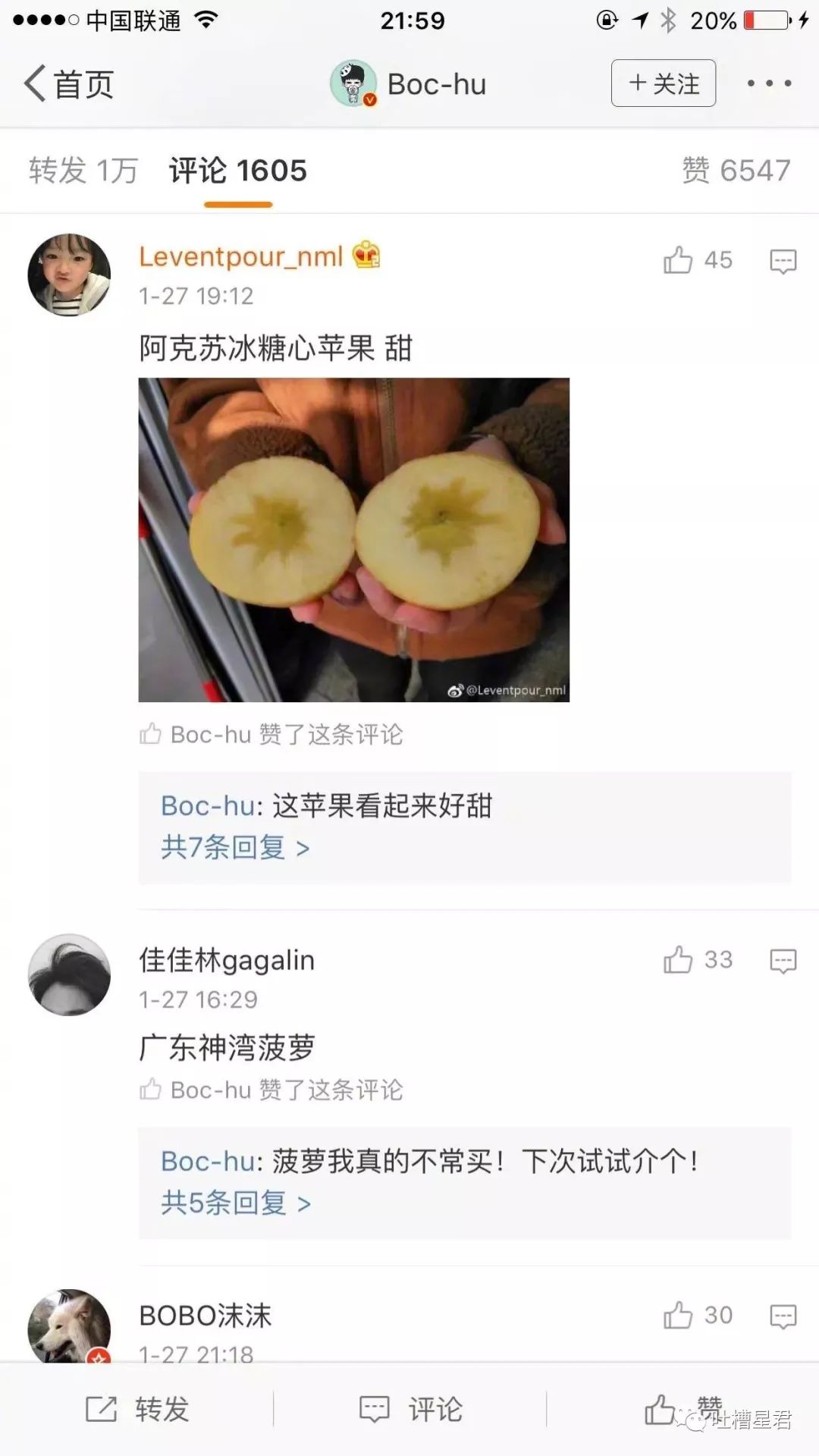Switch to the 赞 6547 tab
The height and width of the screenshot is (1456, 819).
coord(736,171)
